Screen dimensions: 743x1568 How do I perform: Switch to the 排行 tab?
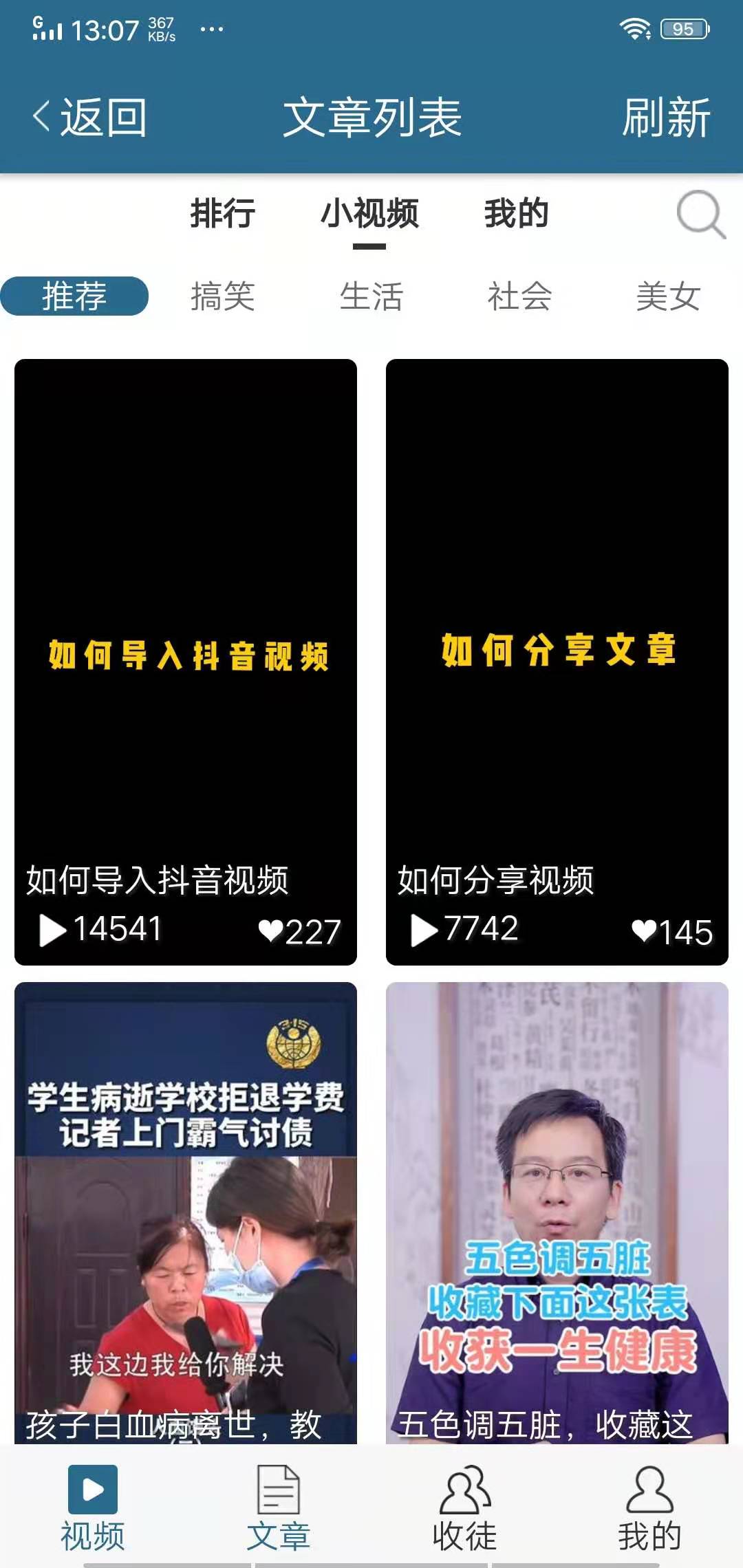[x=222, y=215]
